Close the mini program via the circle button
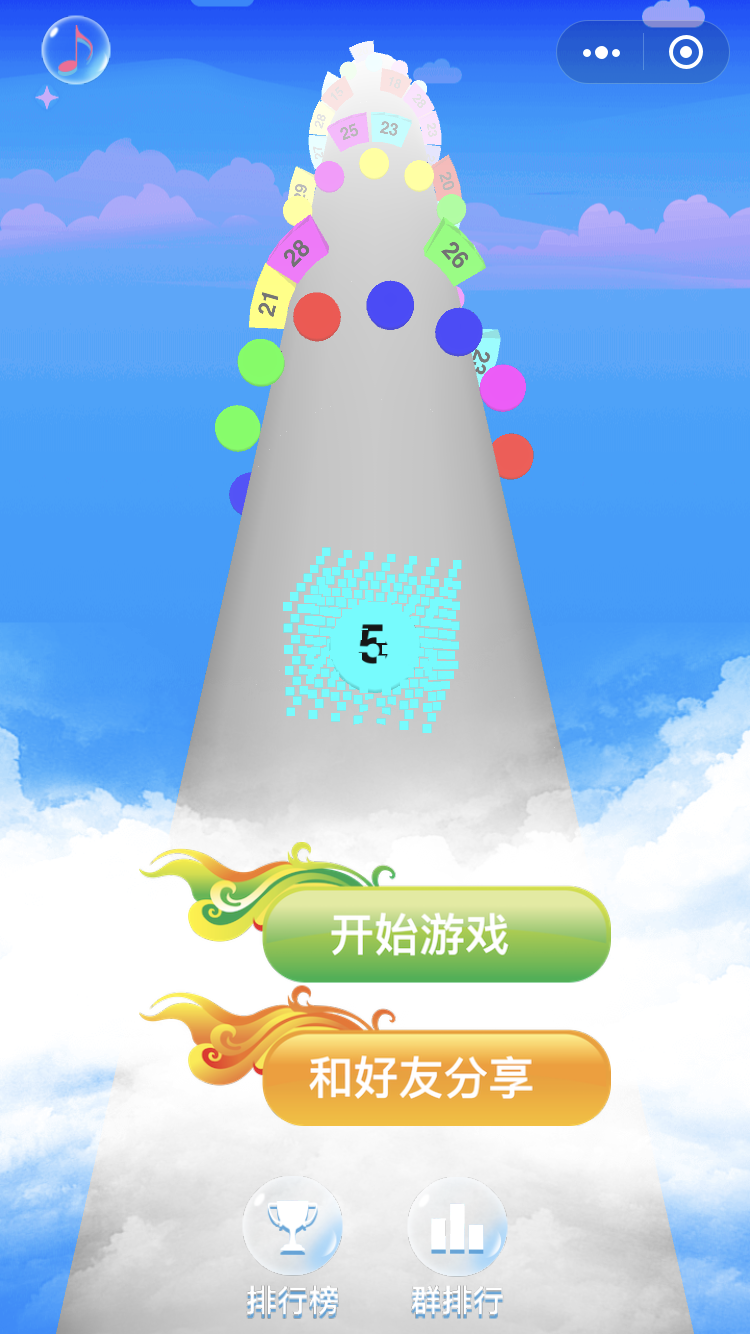Viewport: 750px width, 1334px height. point(686,53)
